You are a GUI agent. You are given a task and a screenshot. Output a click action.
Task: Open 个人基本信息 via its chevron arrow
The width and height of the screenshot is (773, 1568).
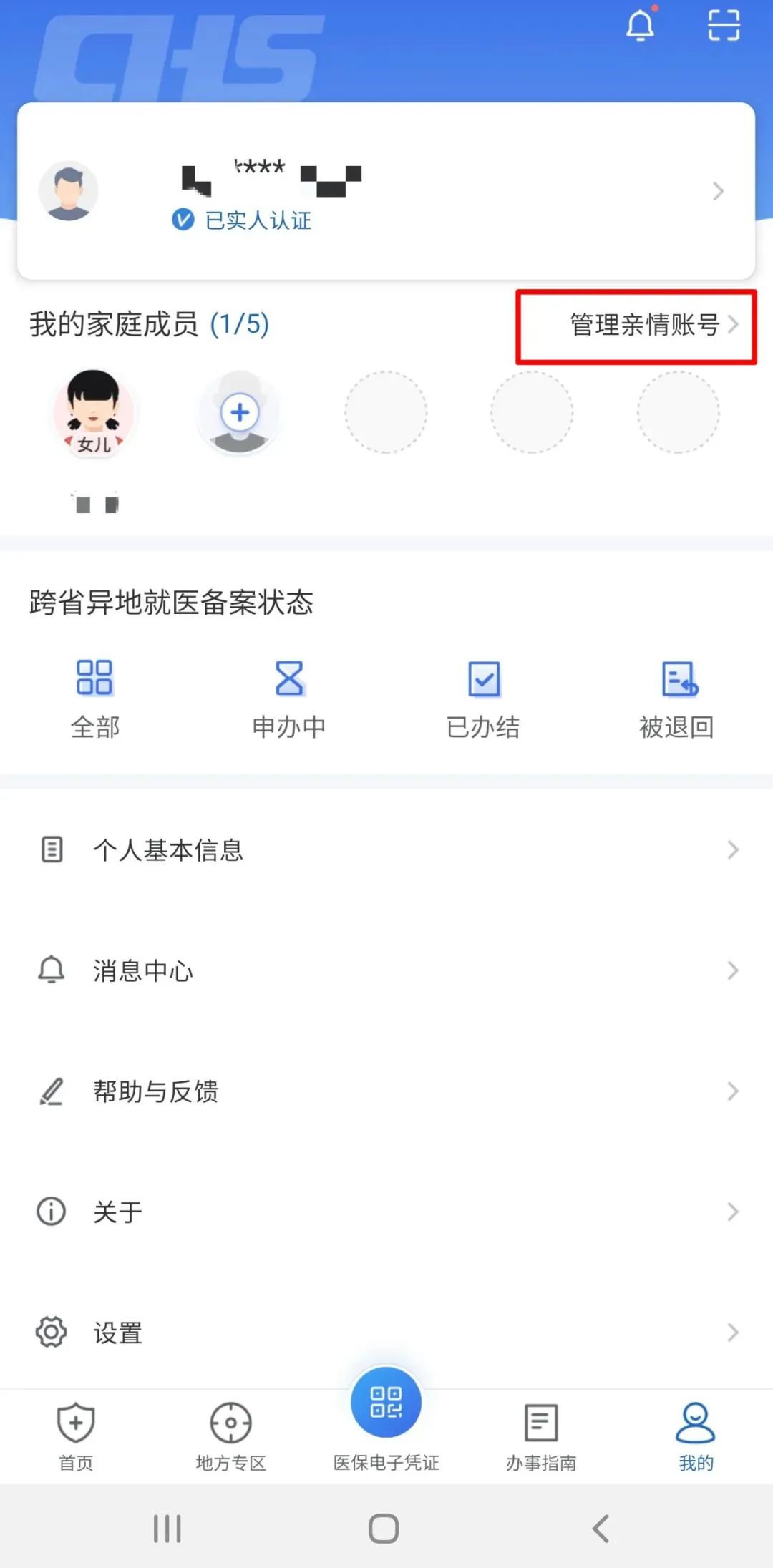[731, 850]
